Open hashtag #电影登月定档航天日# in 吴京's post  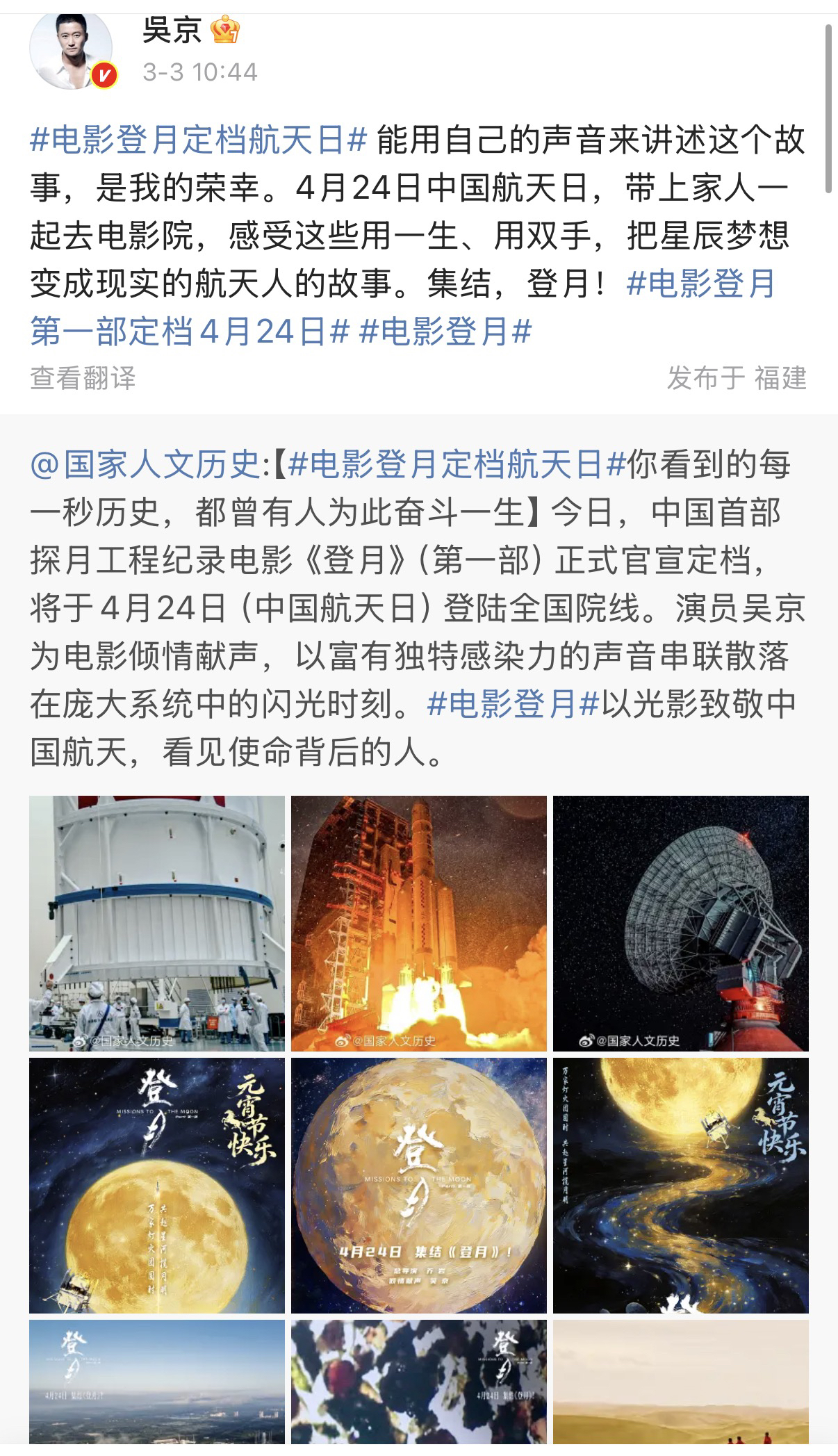[198, 141]
